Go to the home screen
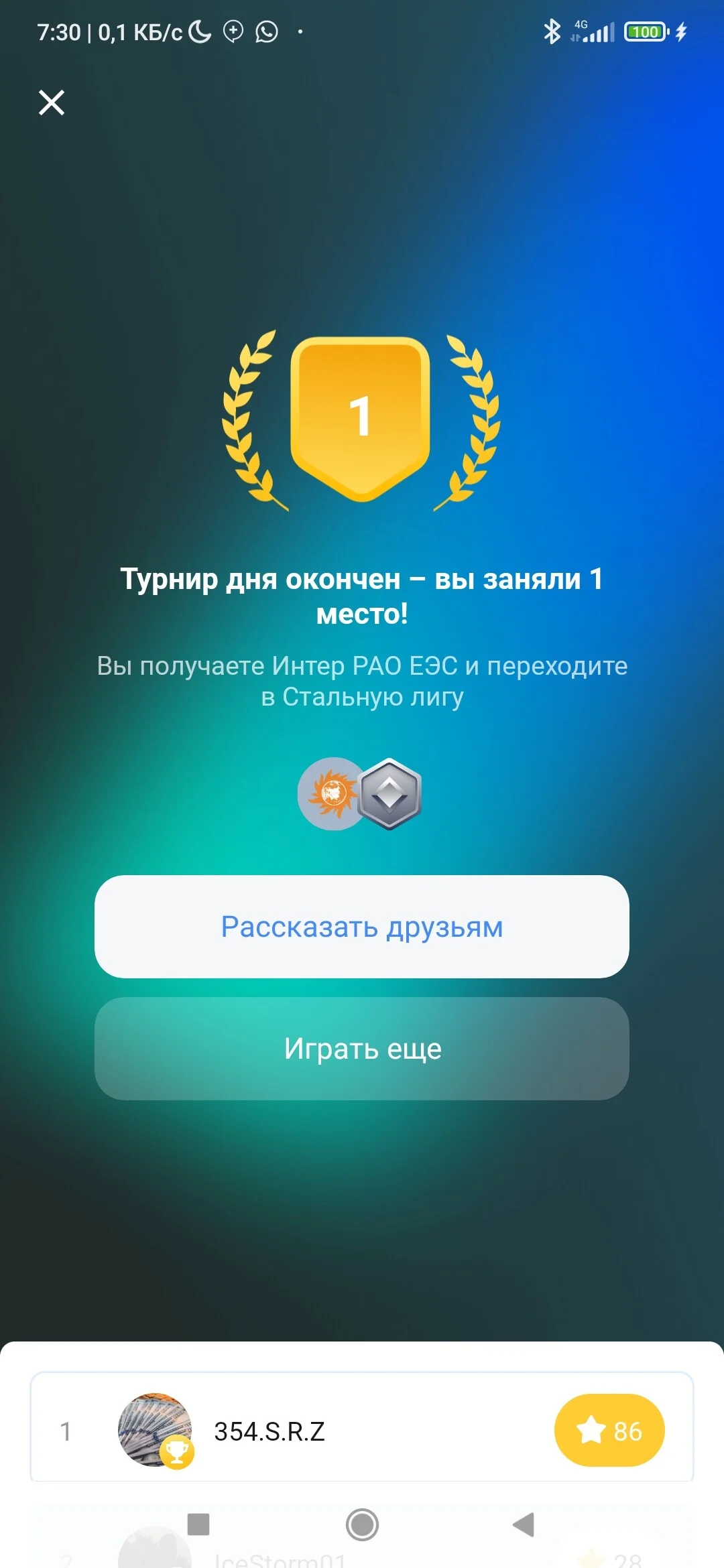 pos(362,1524)
